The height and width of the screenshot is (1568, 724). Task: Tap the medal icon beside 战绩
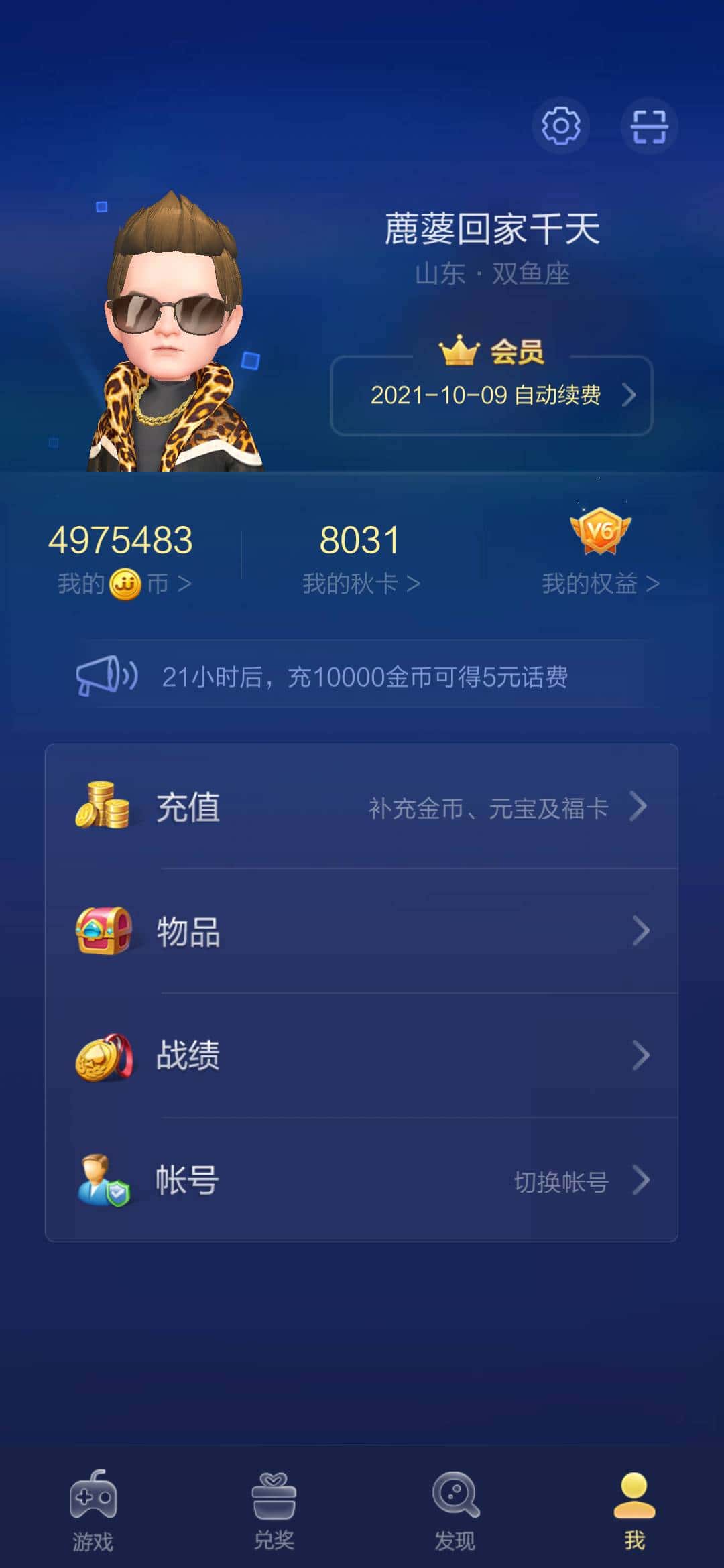coord(104,1055)
